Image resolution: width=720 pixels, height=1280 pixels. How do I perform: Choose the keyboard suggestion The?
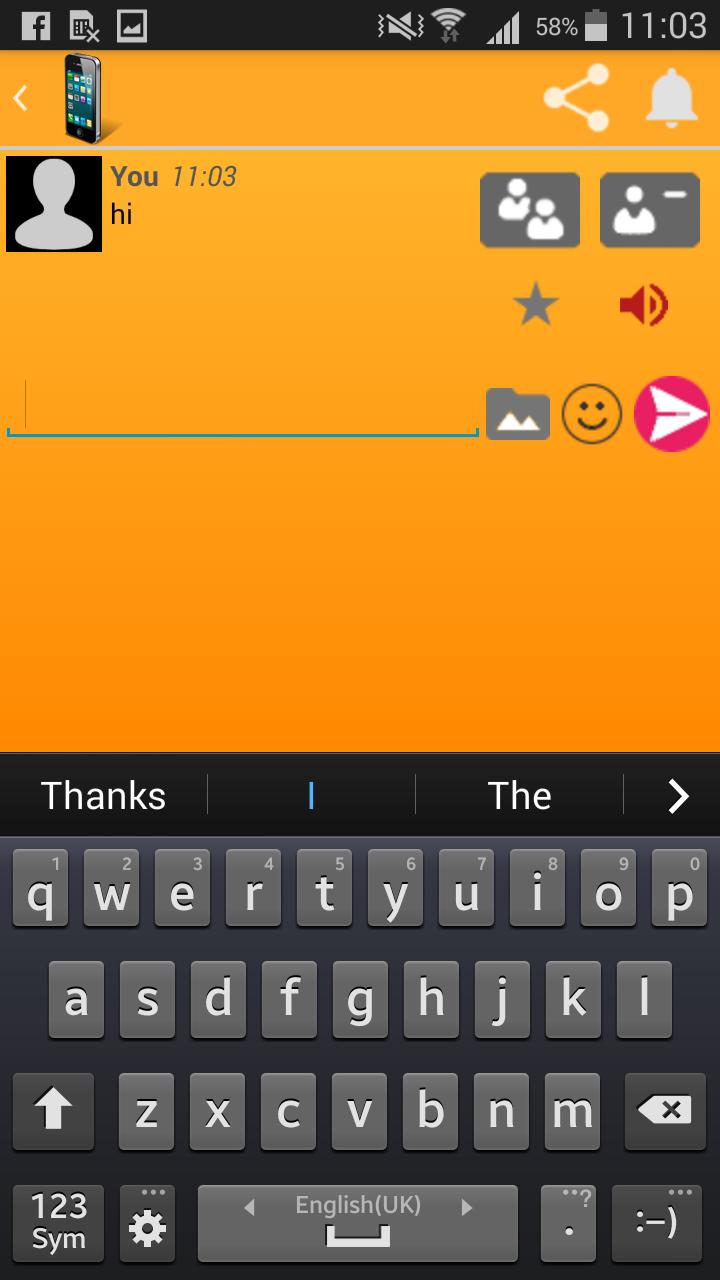[519, 796]
